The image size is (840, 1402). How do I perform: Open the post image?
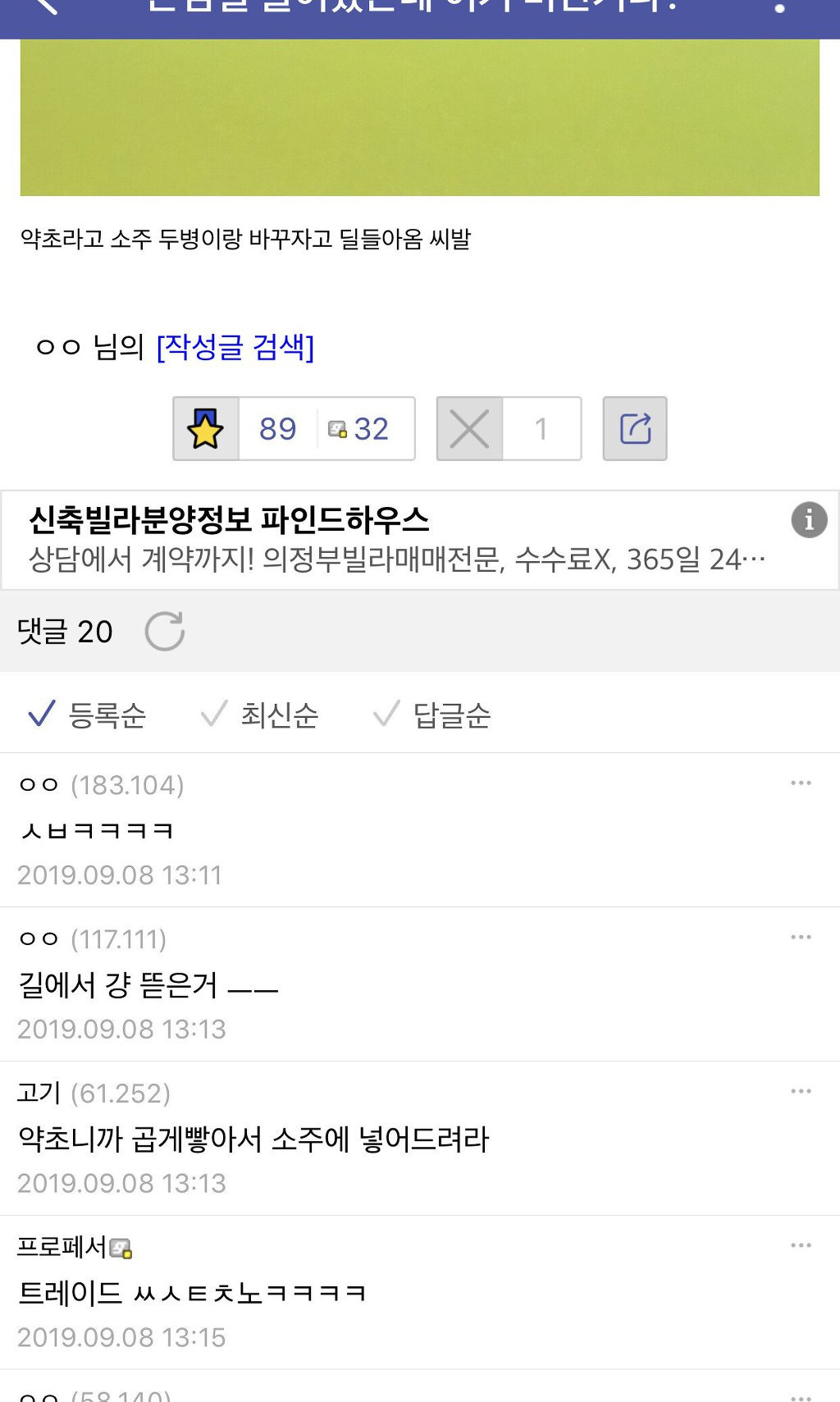pos(419,117)
